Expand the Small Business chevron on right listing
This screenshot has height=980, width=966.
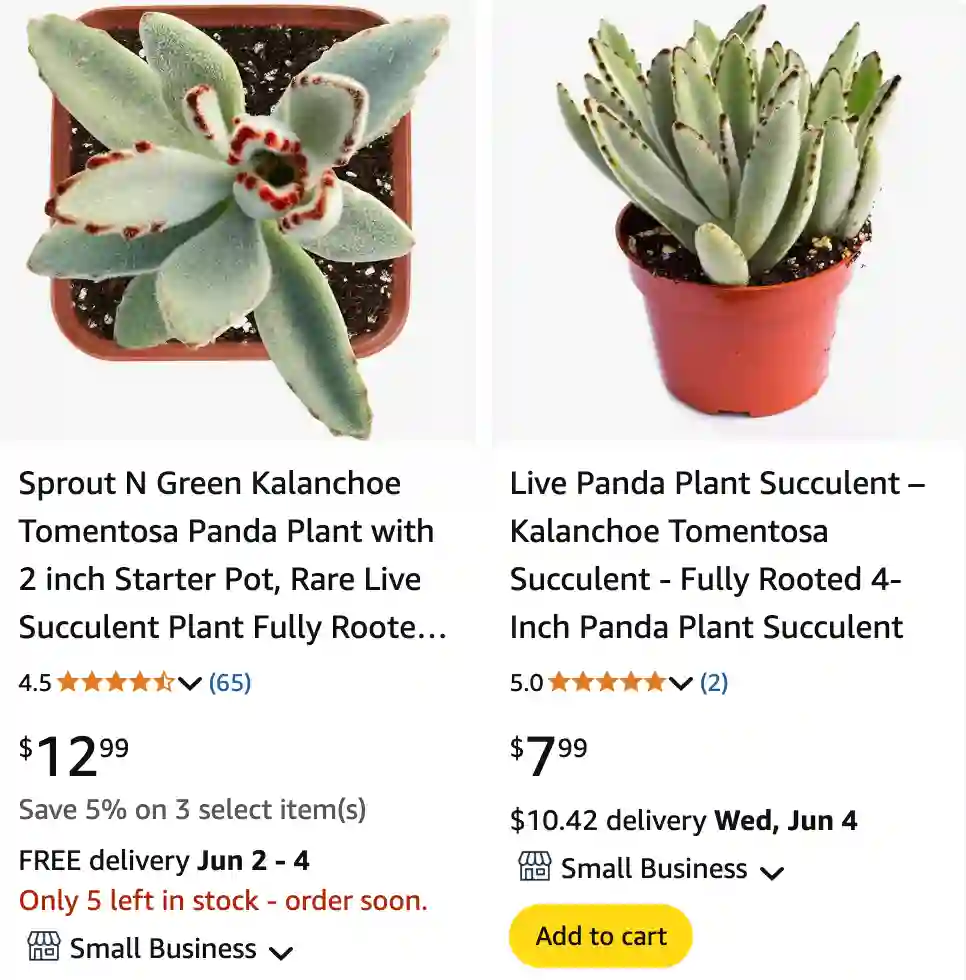pyautogui.click(x=771, y=872)
